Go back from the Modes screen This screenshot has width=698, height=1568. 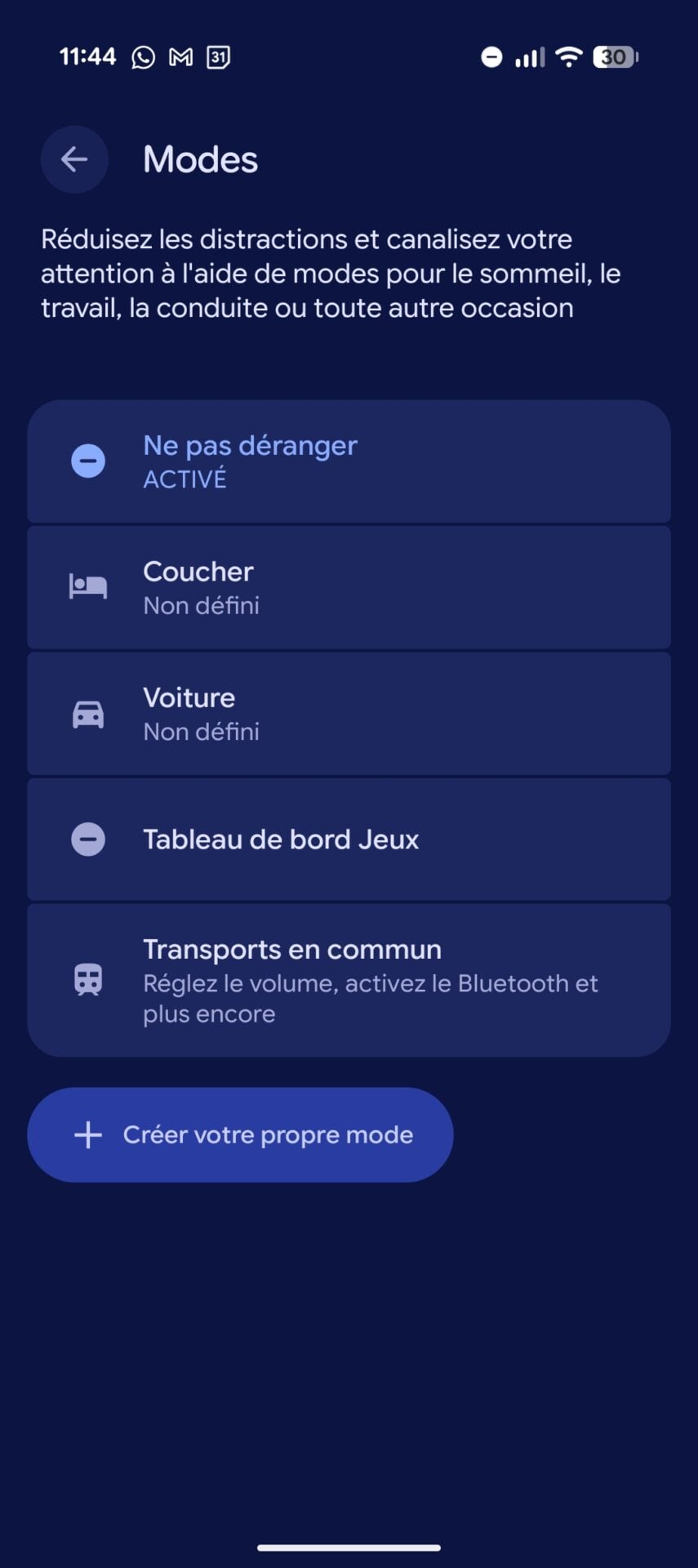coord(74,159)
